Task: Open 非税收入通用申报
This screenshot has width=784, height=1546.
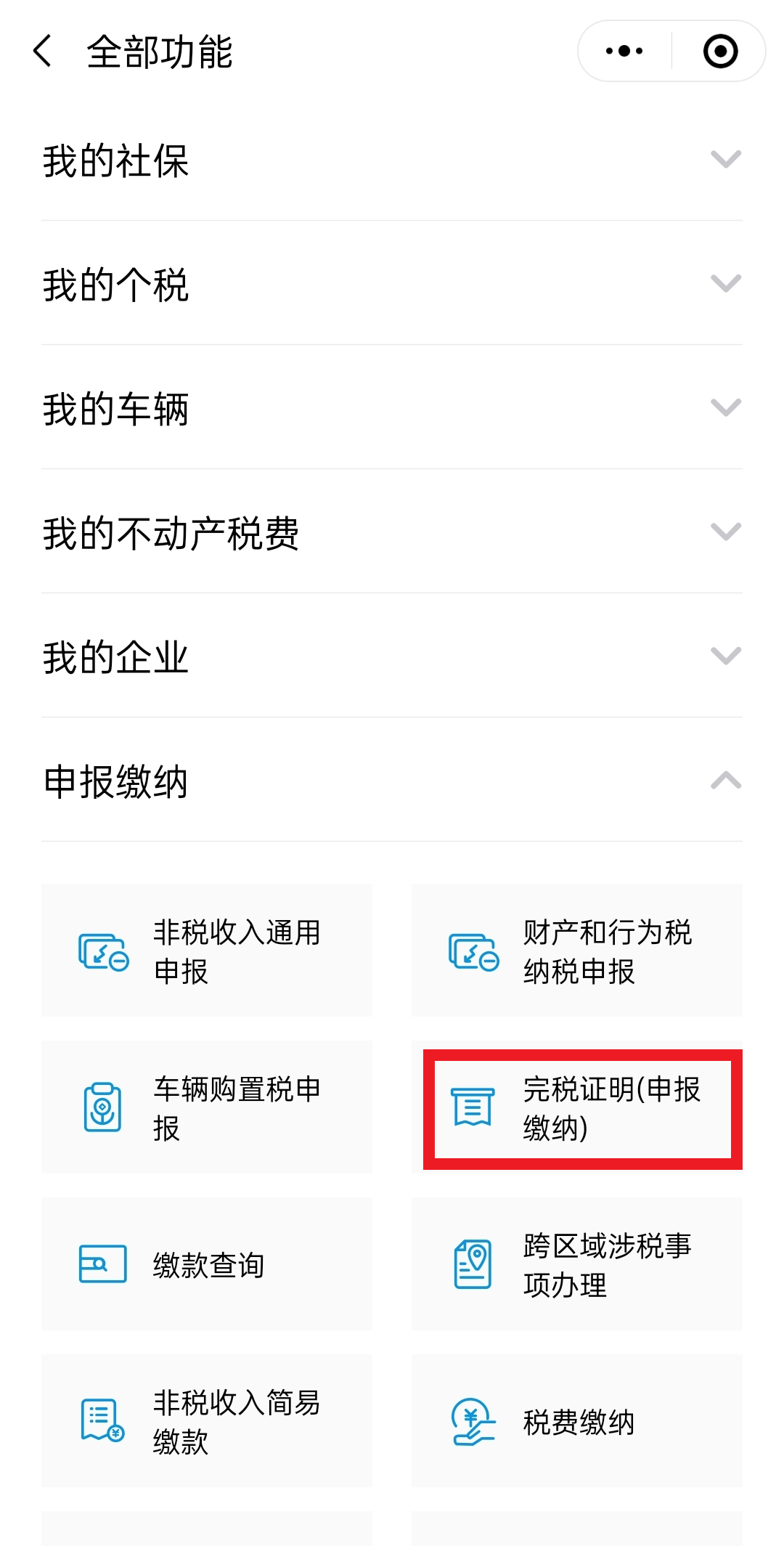Action: click(x=207, y=951)
